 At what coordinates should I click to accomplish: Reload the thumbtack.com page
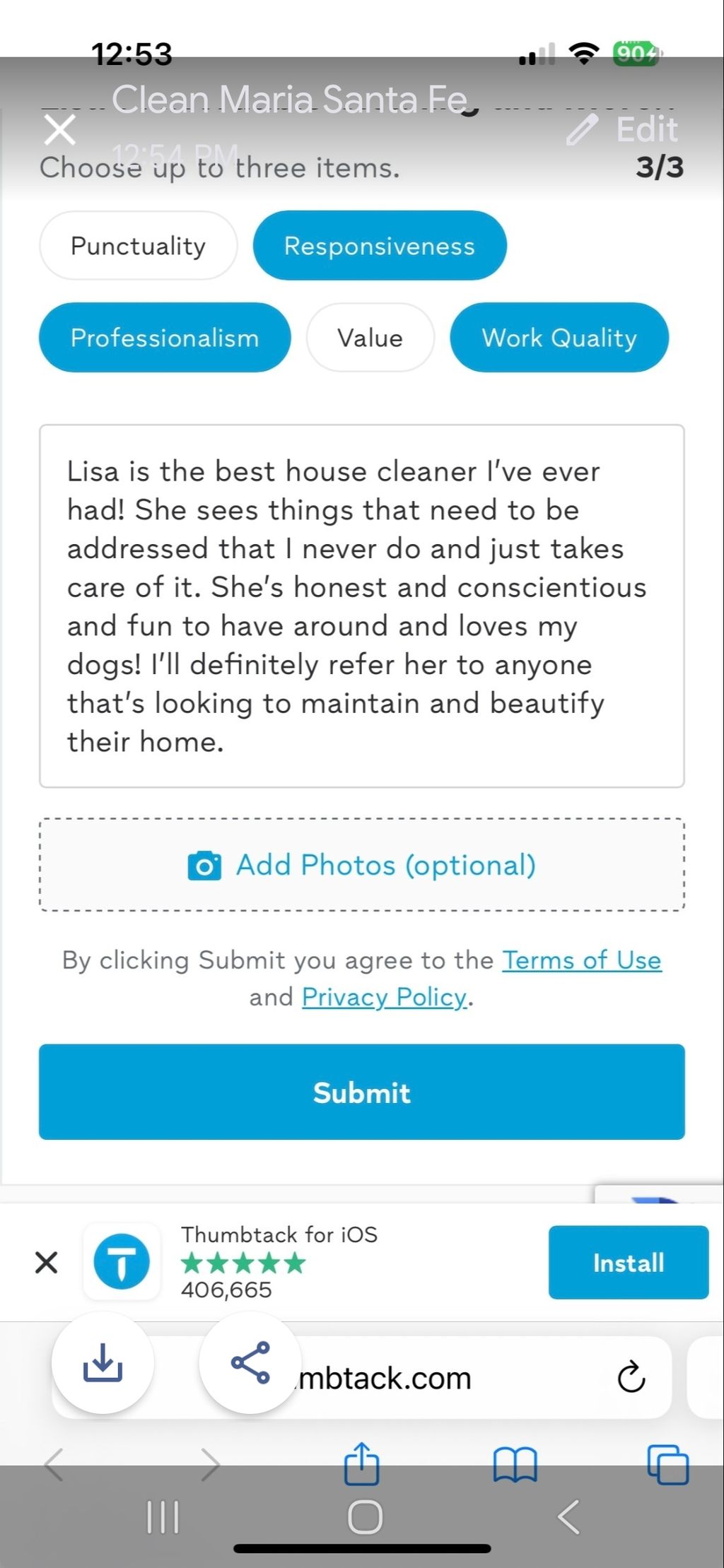[631, 1377]
